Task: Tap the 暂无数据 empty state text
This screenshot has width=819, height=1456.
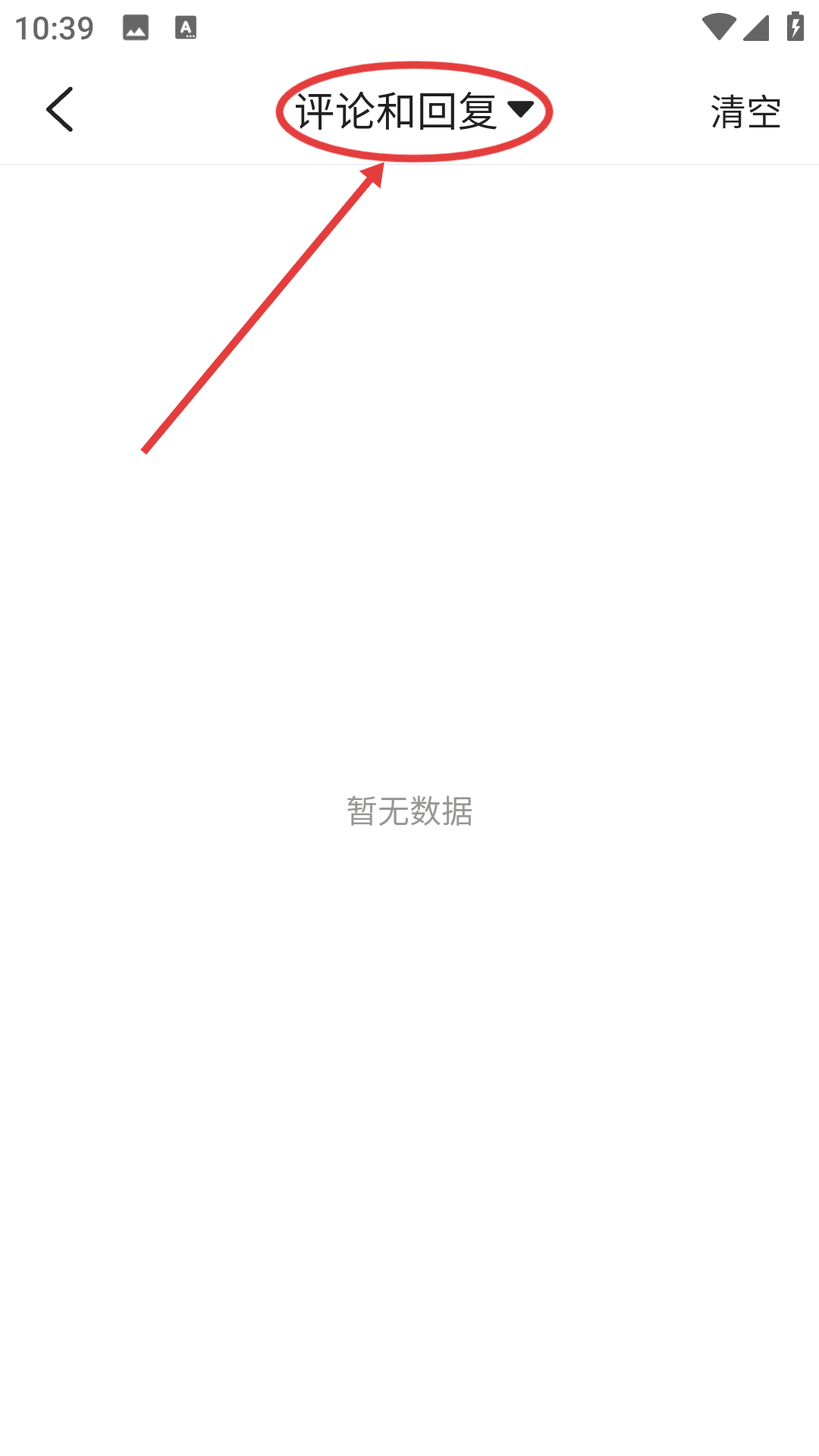Action: (x=409, y=811)
